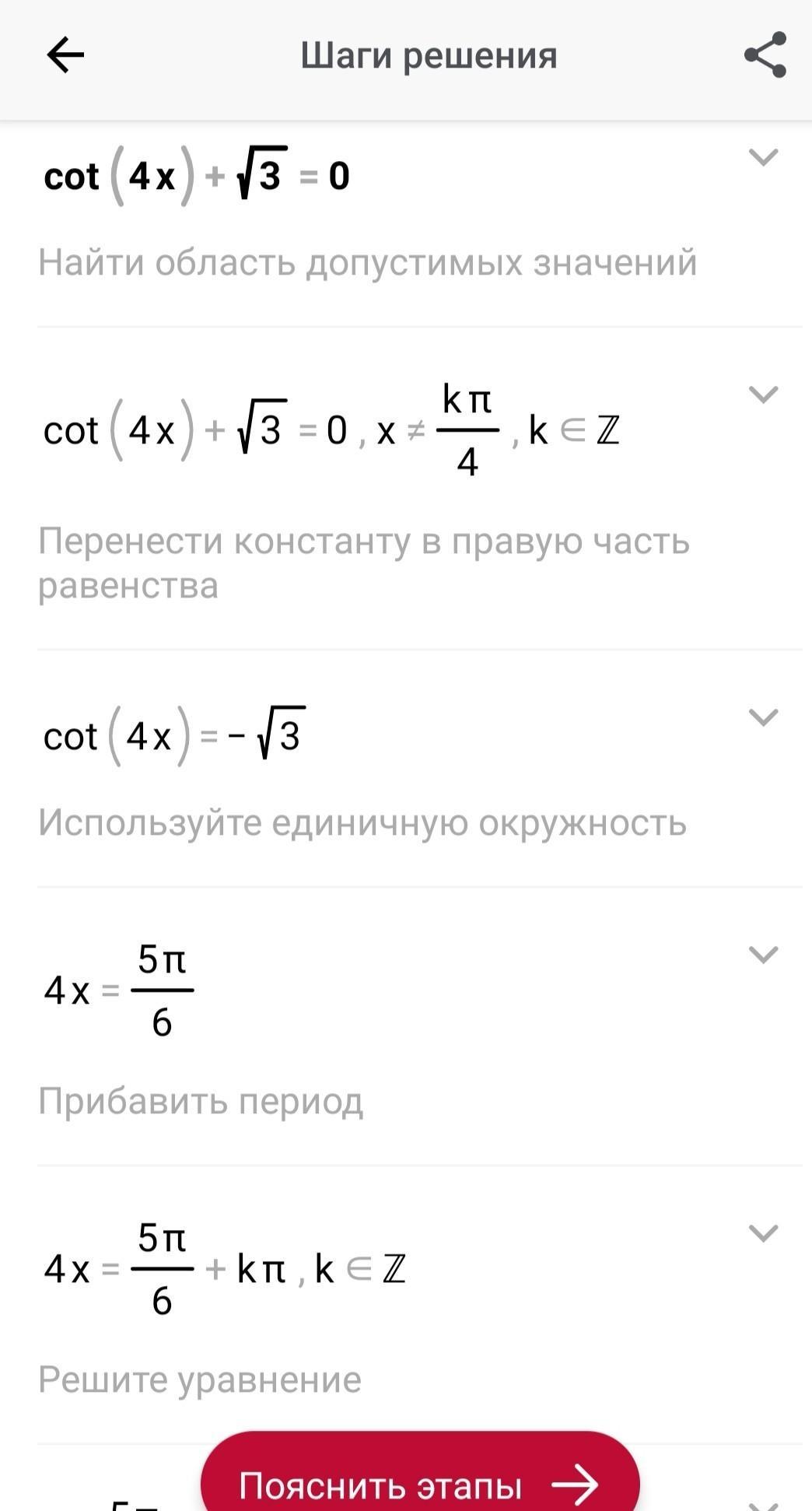Expand the step 'Решите уравнение'
812x1511 pixels.
(763, 1232)
